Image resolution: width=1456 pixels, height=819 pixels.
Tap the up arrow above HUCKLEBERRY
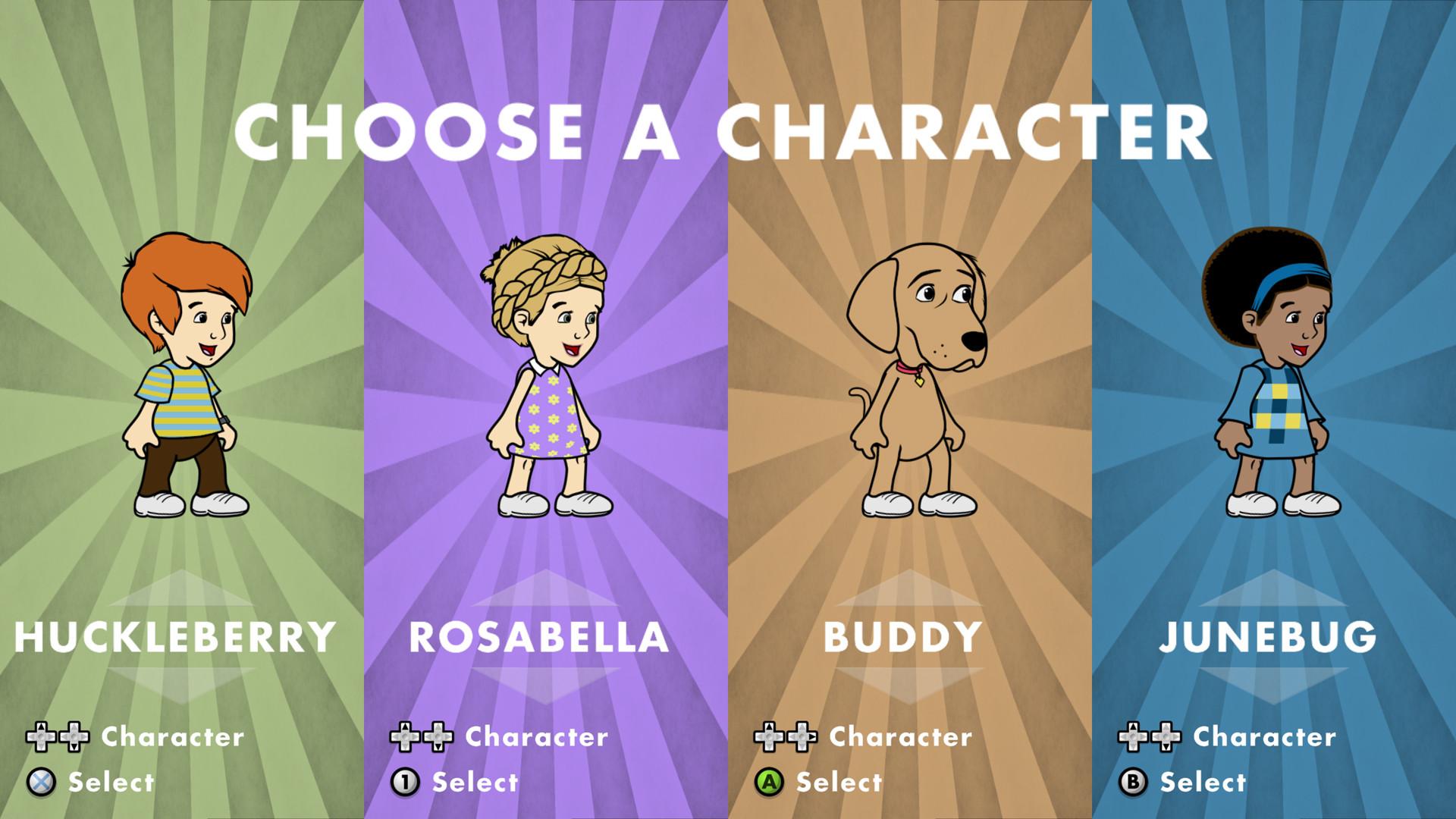coord(181,589)
